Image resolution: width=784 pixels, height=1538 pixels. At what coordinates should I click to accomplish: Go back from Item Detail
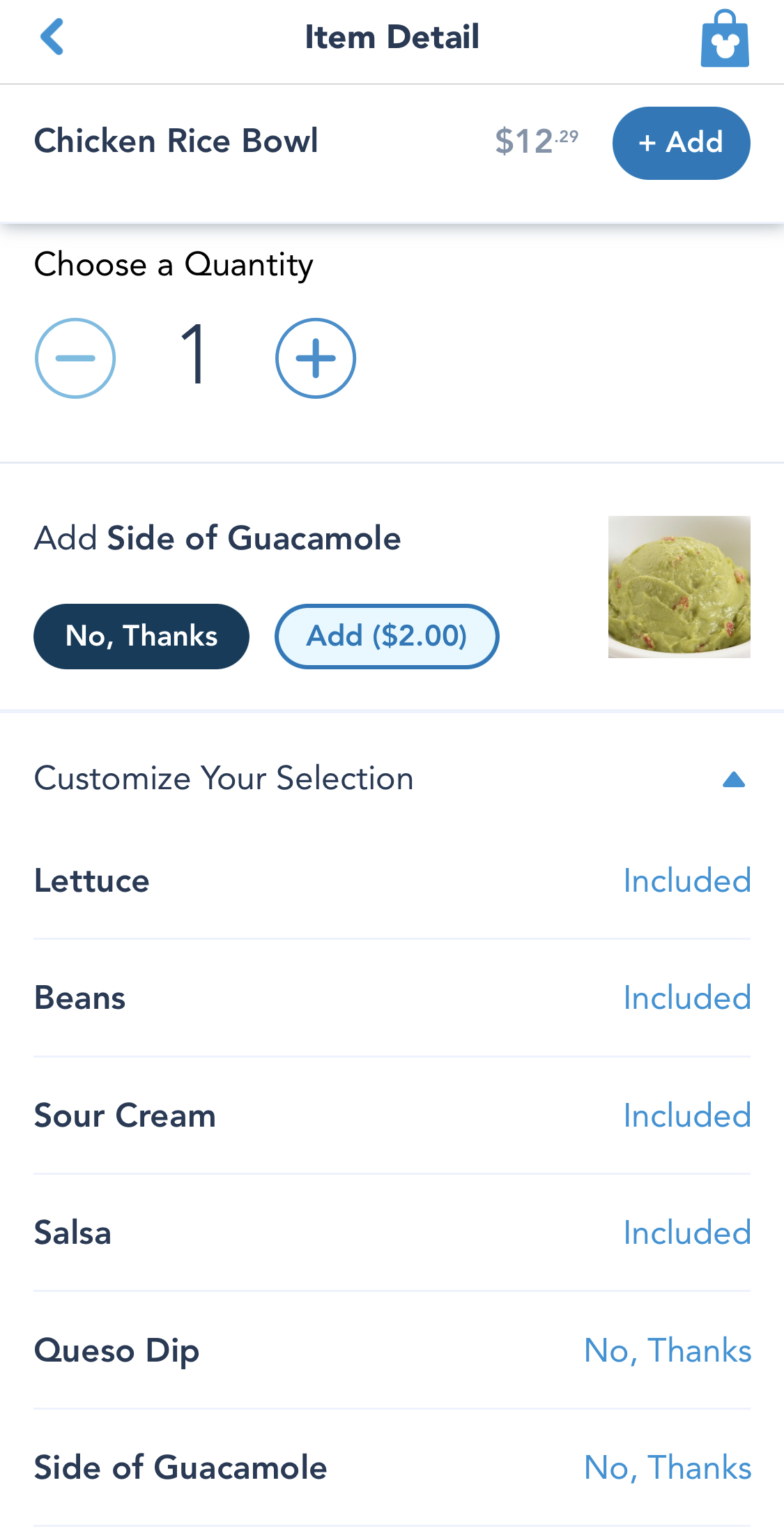tap(52, 37)
